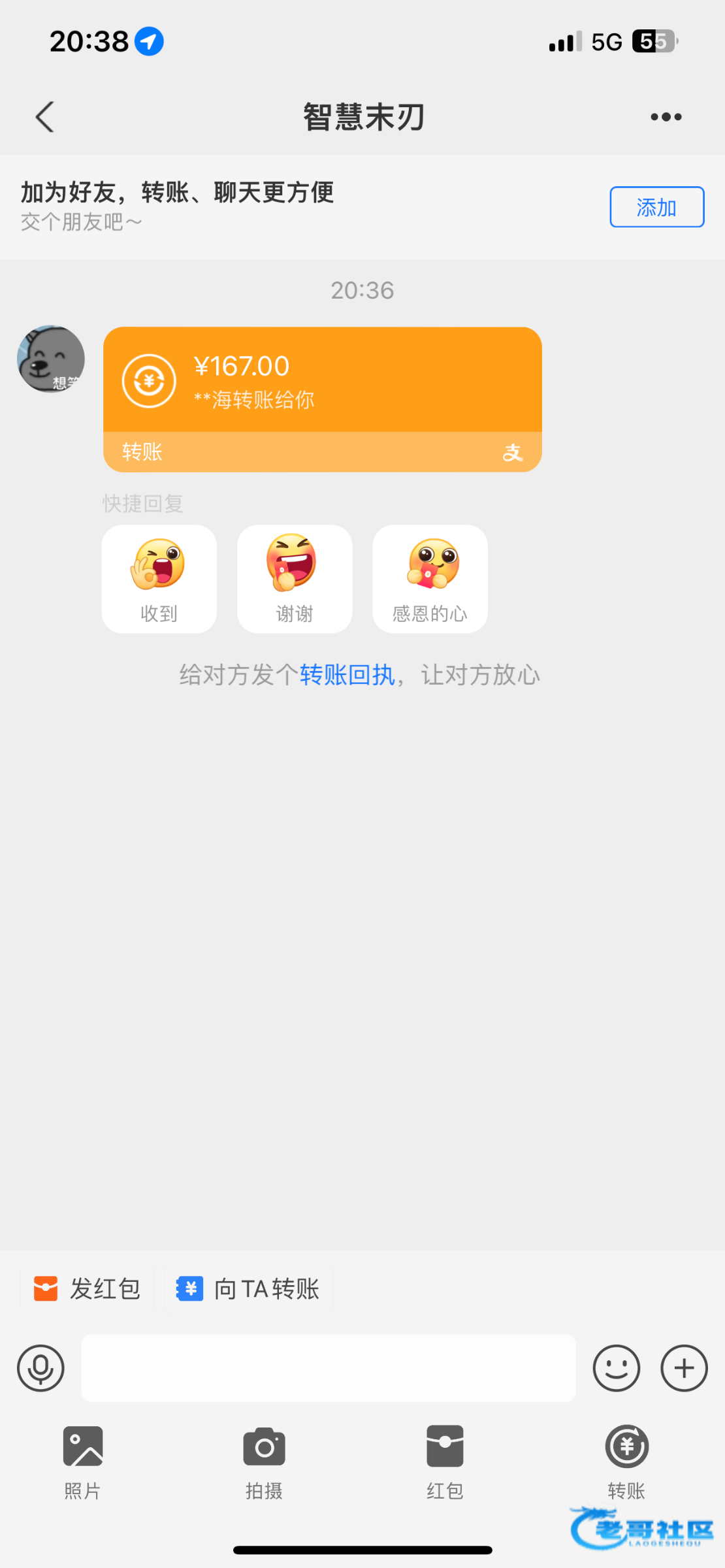
Task: Open the 转账回执 link
Action: [347, 675]
